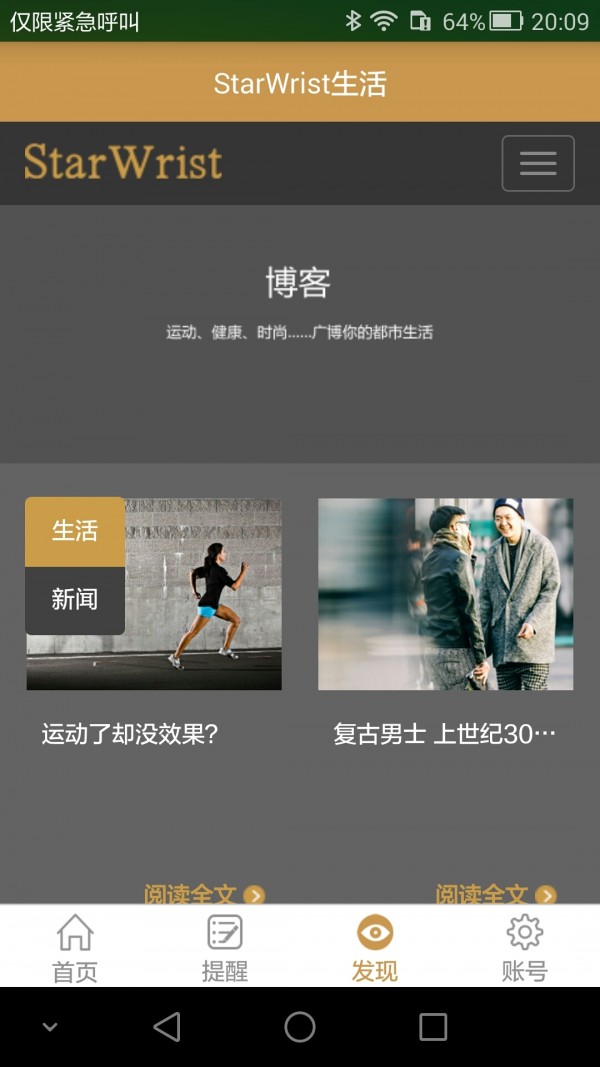Viewport: 600px width, 1067px height.
Task: Go to the 发现 tab
Action: click(x=375, y=947)
